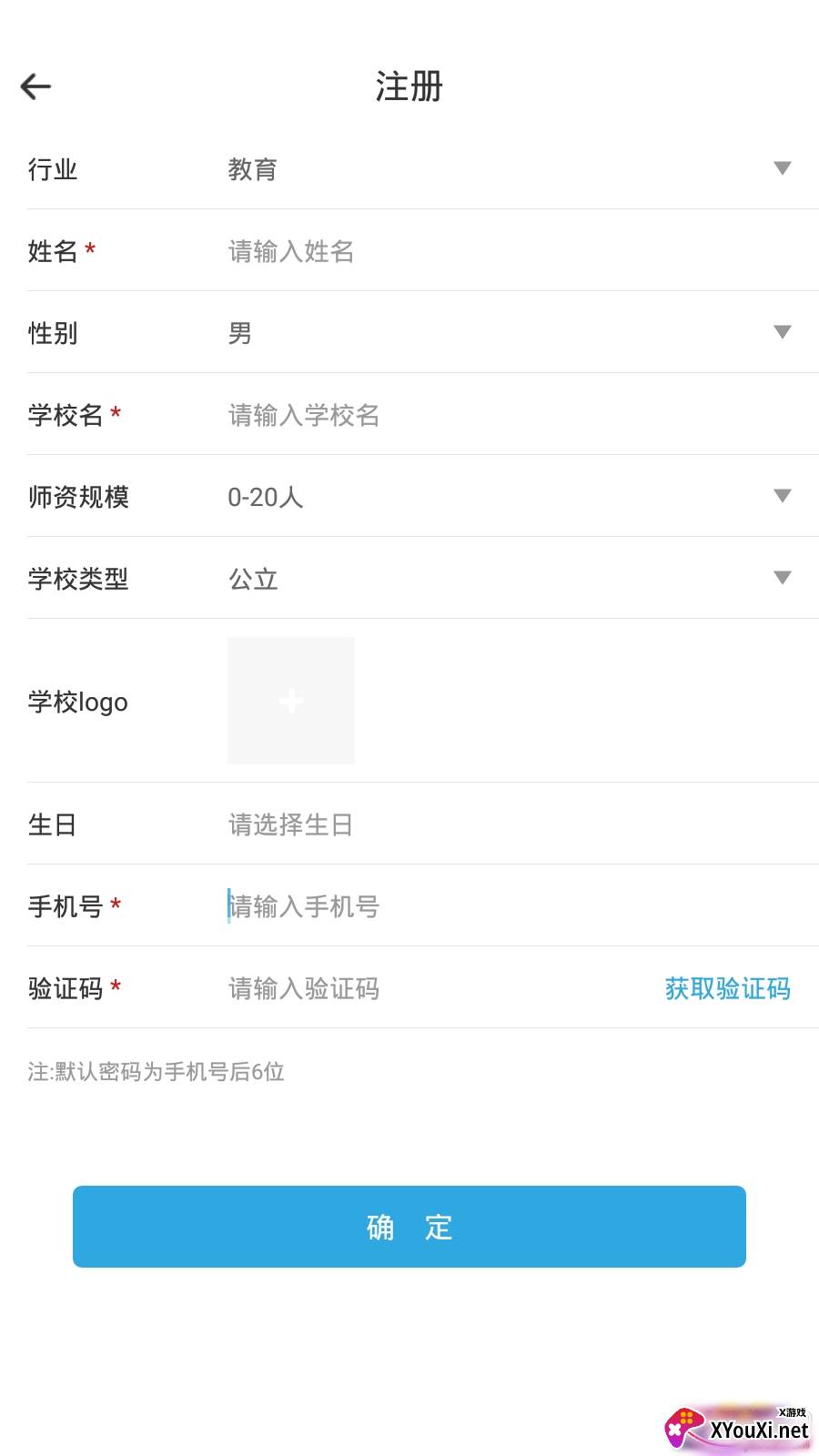Add a school logo with the plus box
Image resolution: width=819 pixels, height=1456 pixels.
(x=291, y=701)
